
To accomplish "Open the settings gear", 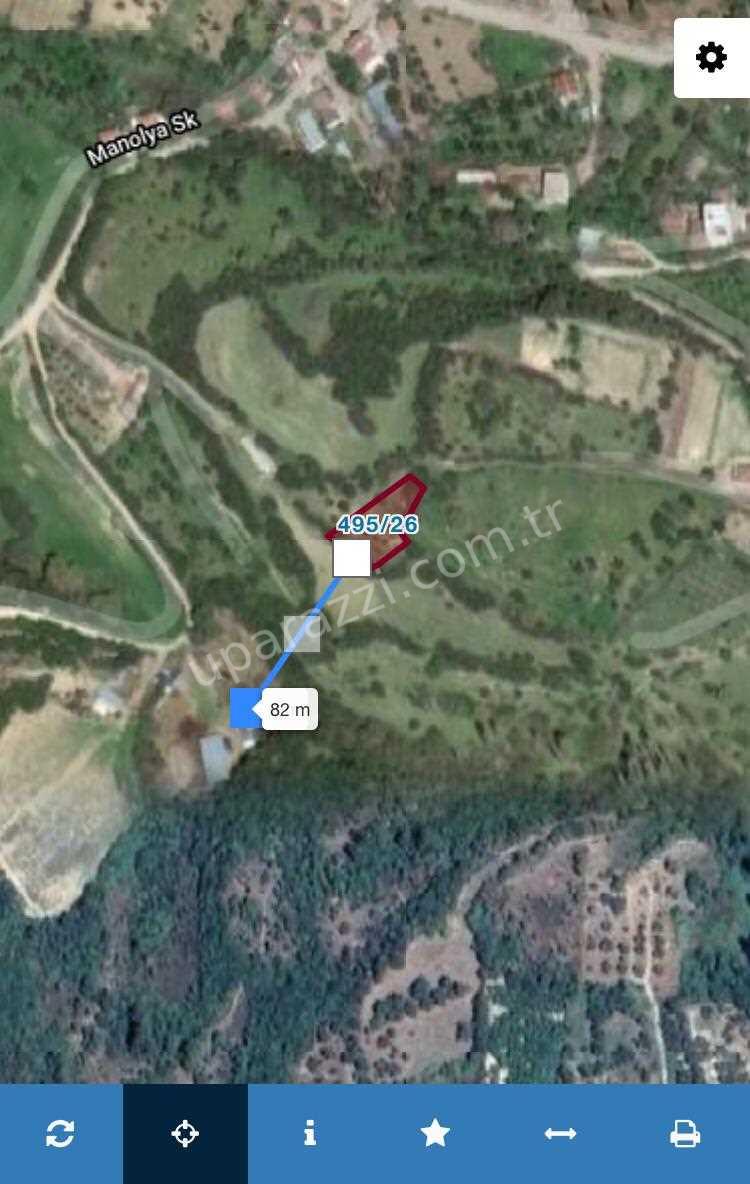I will [711, 58].
